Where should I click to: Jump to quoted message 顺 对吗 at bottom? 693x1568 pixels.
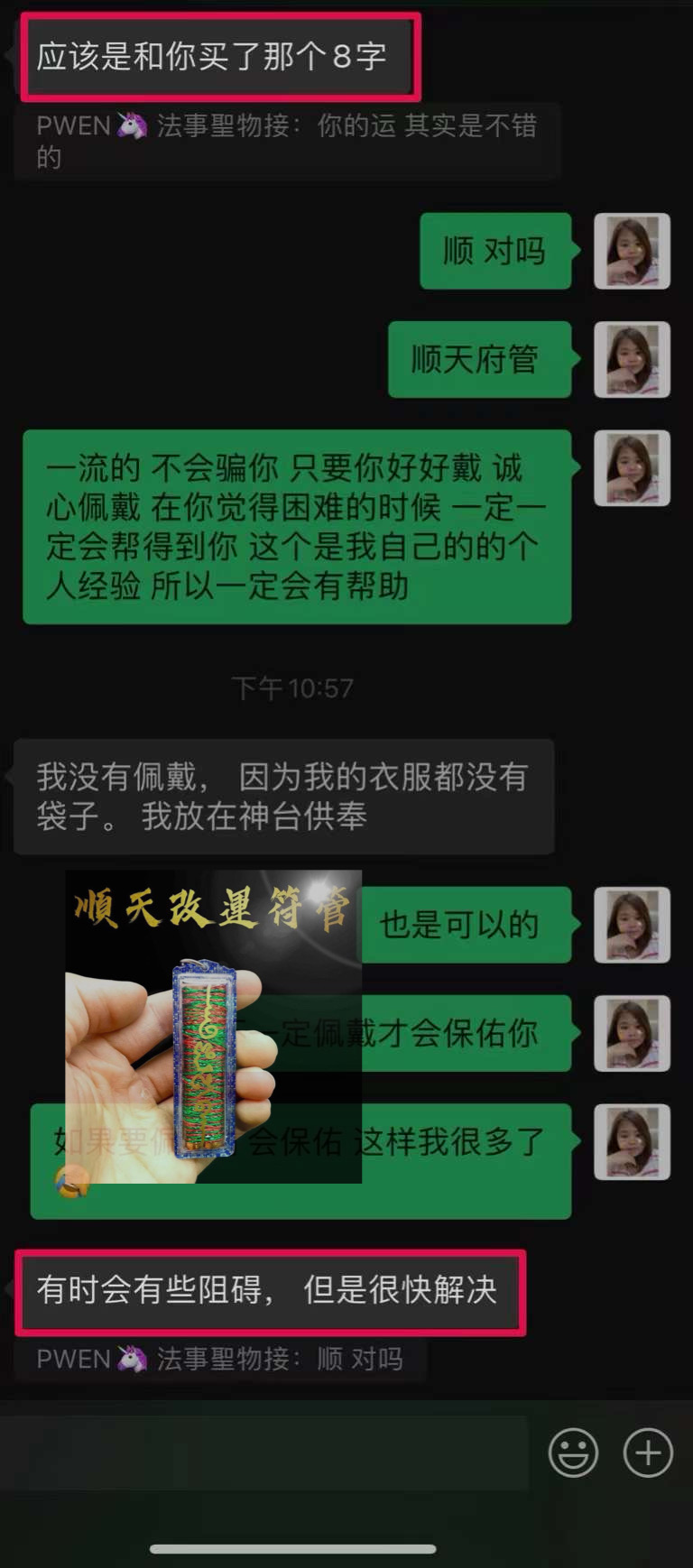coord(220,1359)
